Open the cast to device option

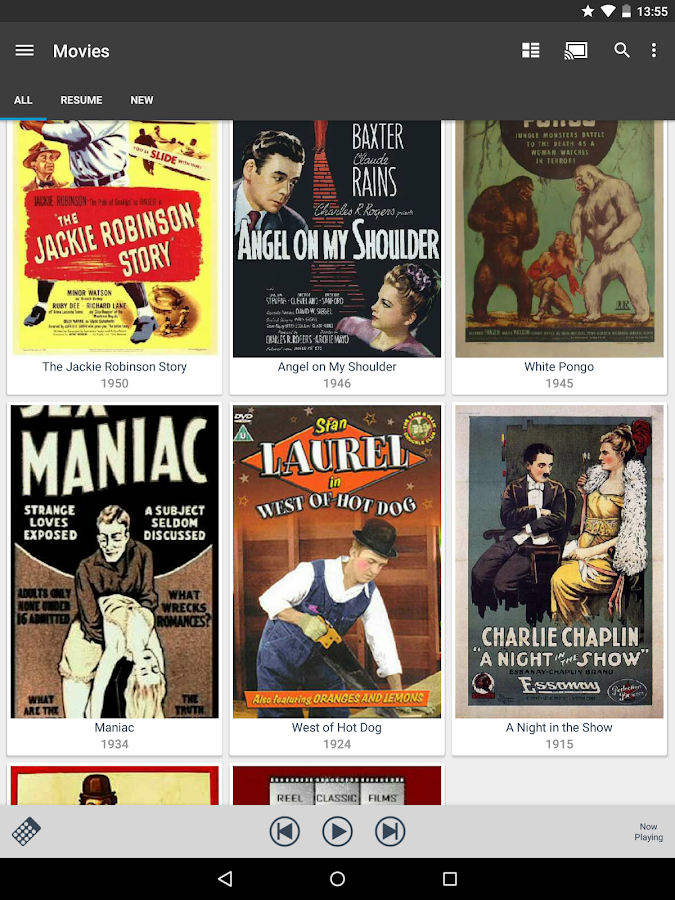pyautogui.click(x=576, y=50)
